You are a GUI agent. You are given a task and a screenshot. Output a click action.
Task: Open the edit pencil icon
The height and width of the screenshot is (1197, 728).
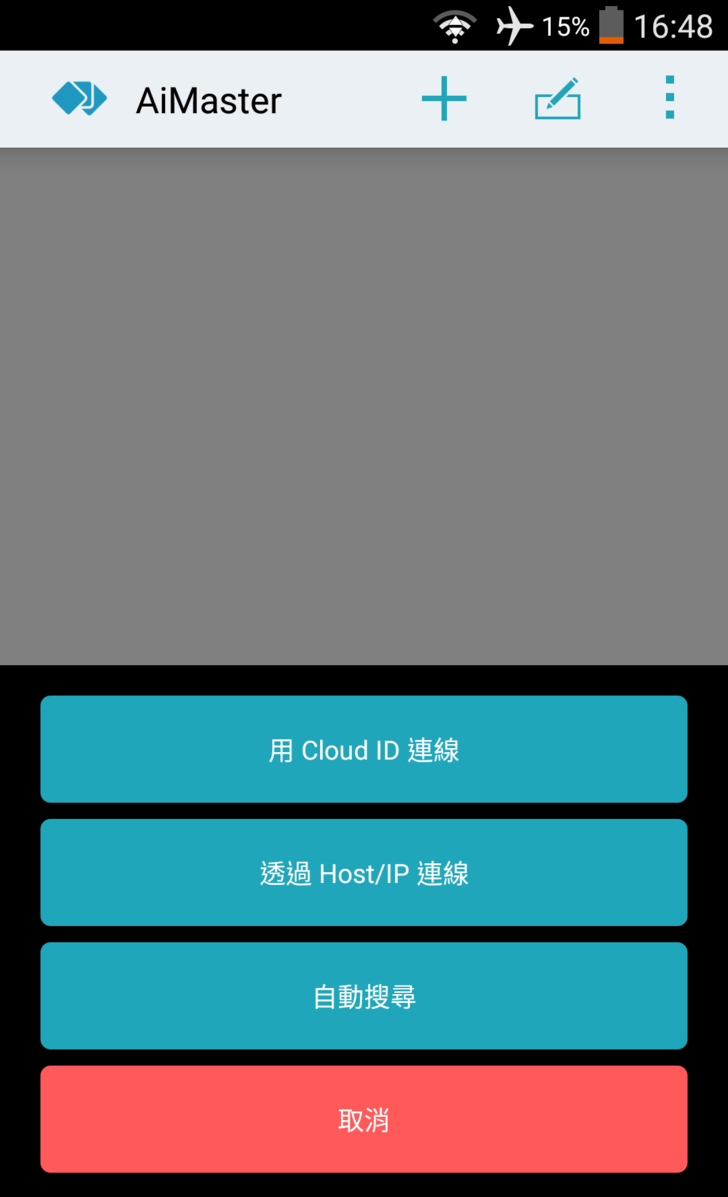[557, 100]
